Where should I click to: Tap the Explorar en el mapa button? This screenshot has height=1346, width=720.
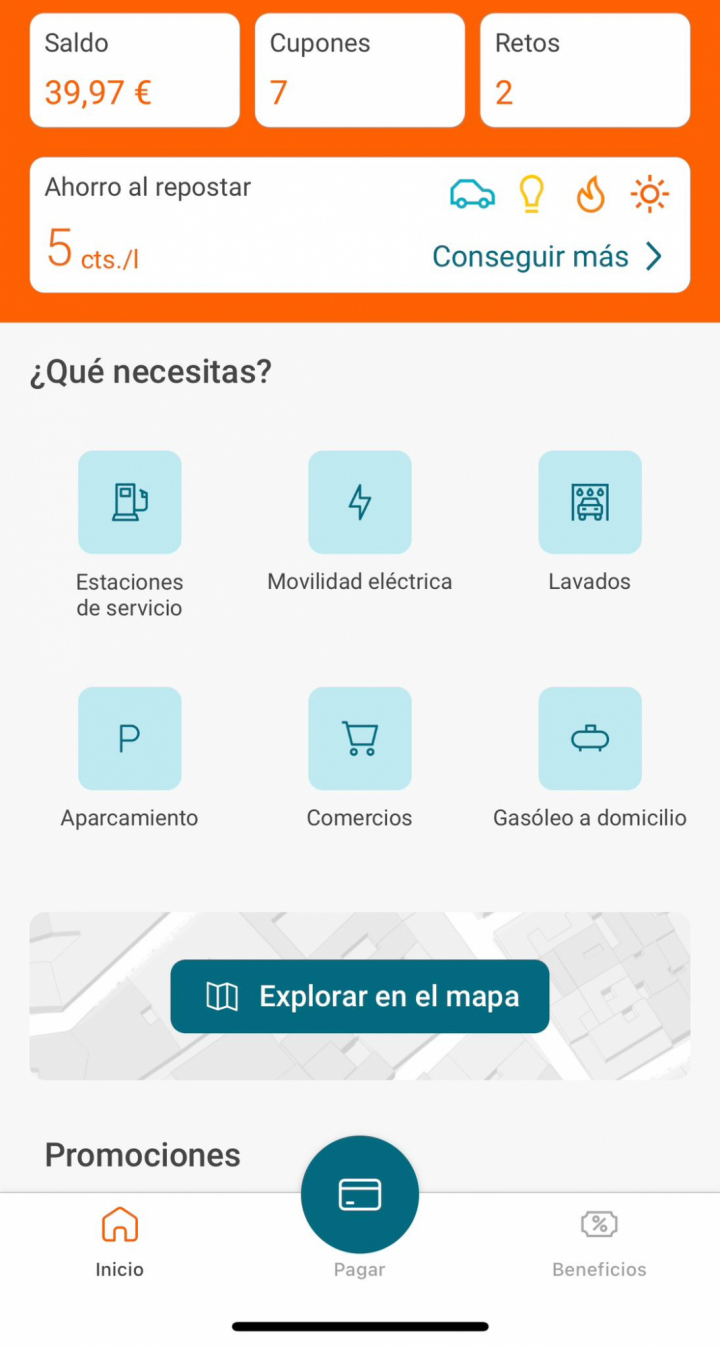point(360,996)
